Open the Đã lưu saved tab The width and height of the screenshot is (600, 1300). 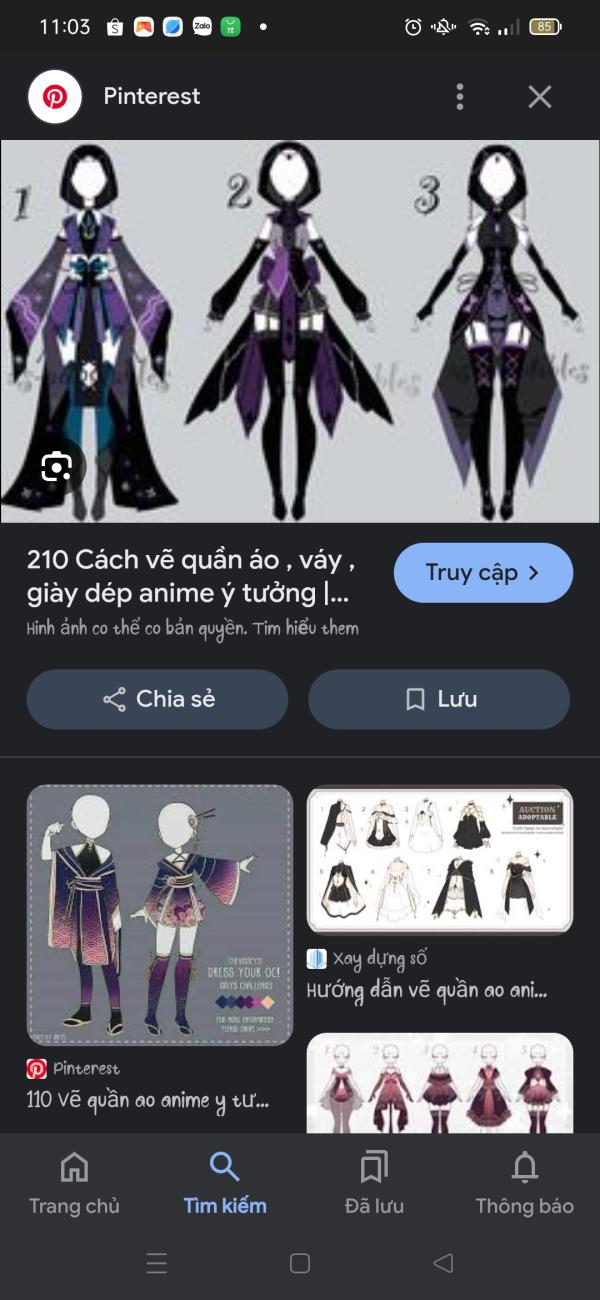tap(374, 1183)
